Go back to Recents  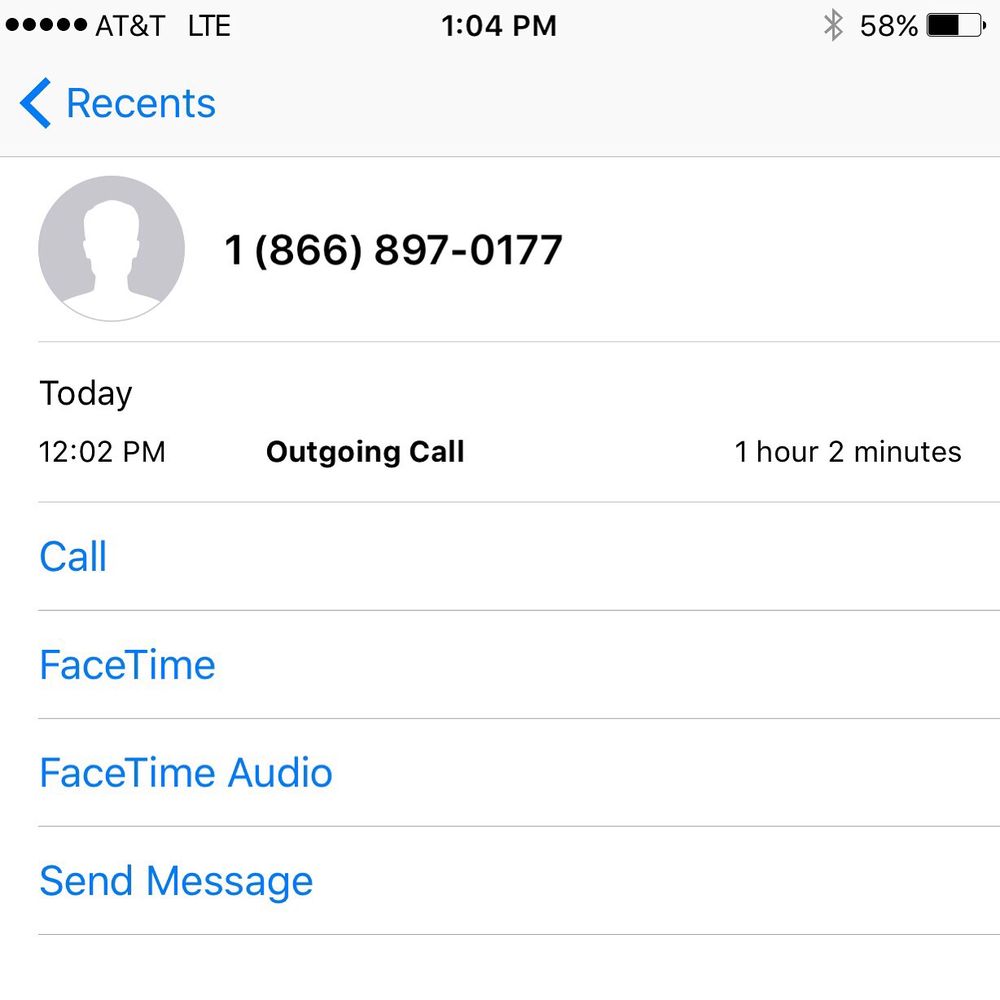(x=118, y=104)
